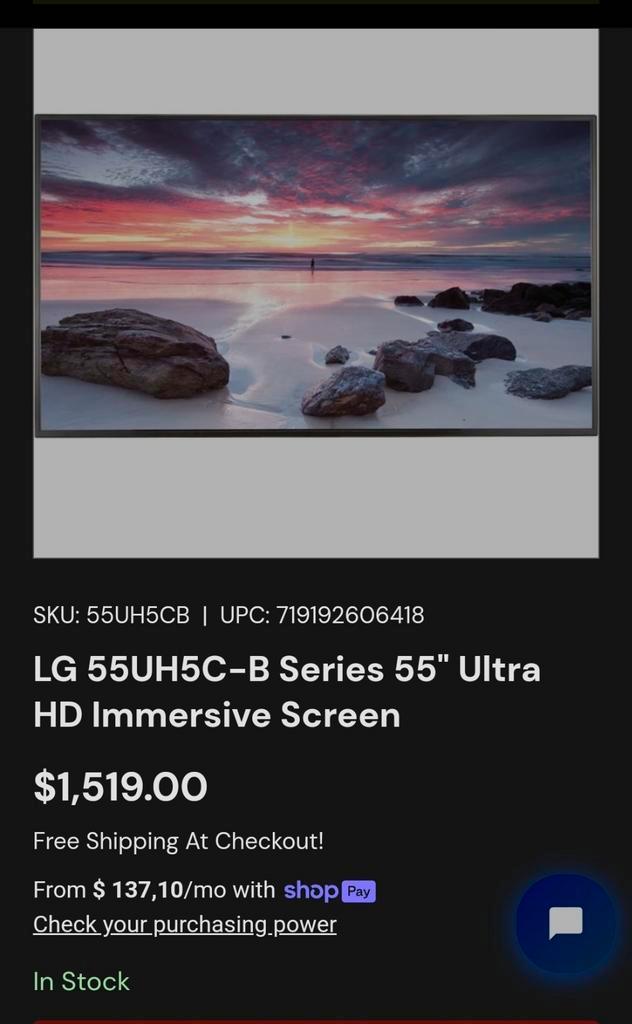The width and height of the screenshot is (632, 1024).
Task: Open the chat support bubble
Action: pyautogui.click(x=566, y=923)
